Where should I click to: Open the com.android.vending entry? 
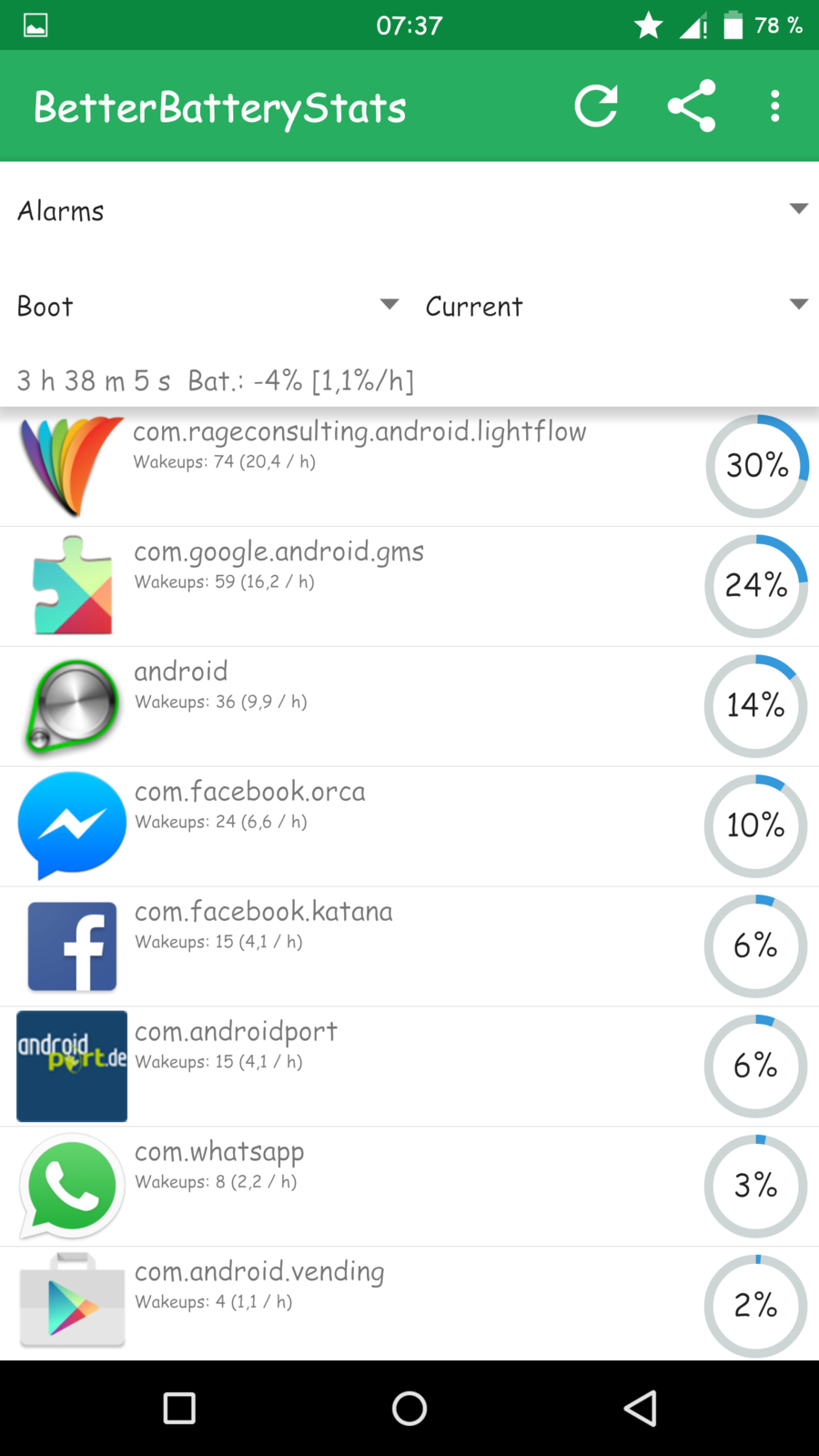pyautogui.click(x=409, y=1303)
